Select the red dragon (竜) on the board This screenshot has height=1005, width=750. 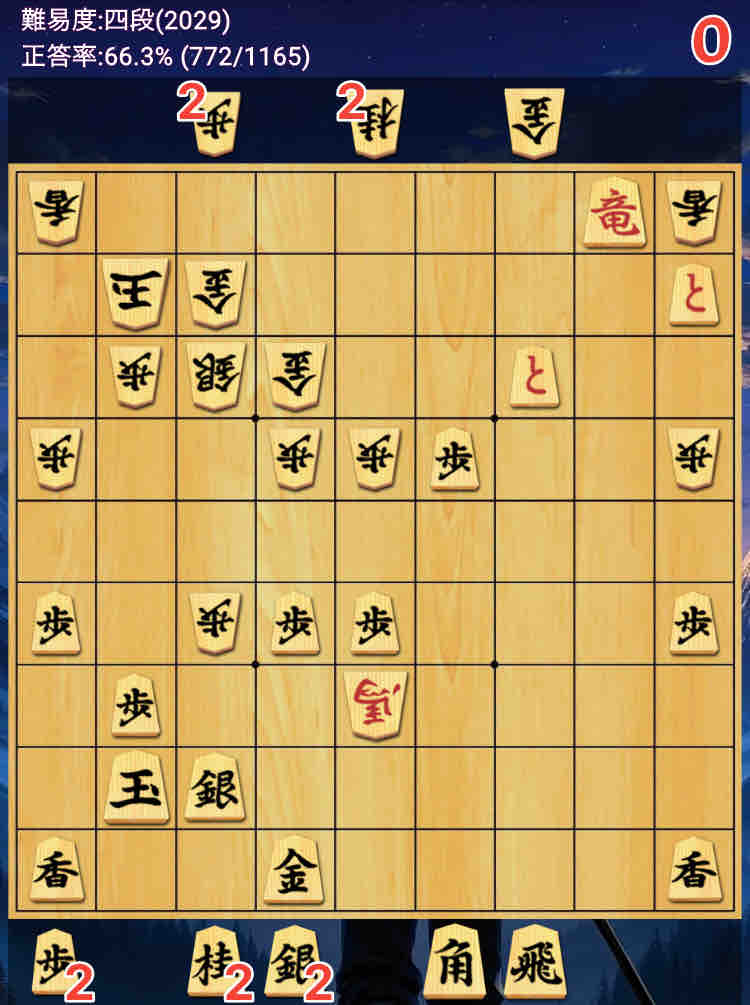[x=615, y=212]
